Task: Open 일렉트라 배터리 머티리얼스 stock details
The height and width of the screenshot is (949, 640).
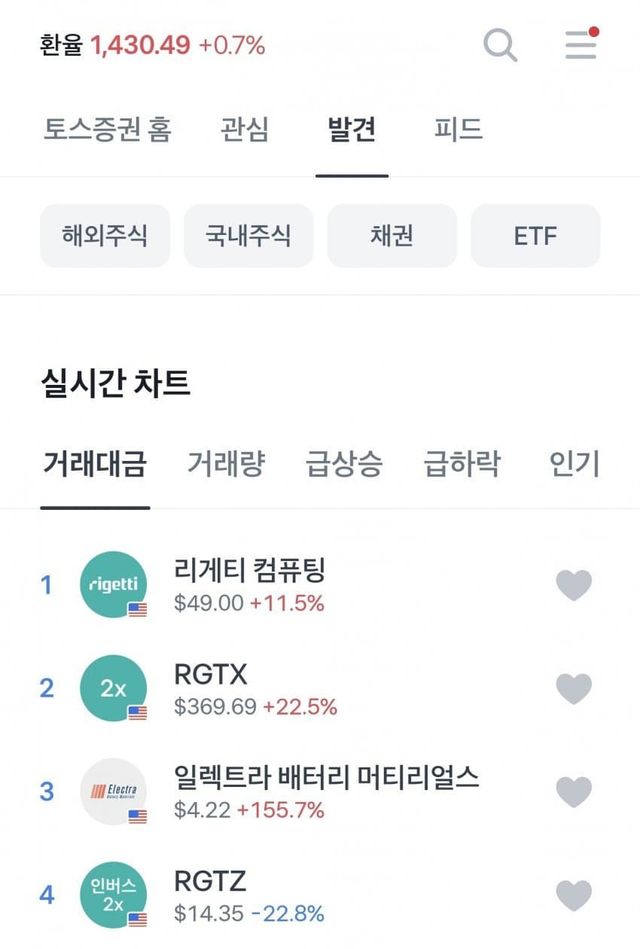Action: pyautogui.click(x=326, y=791)
